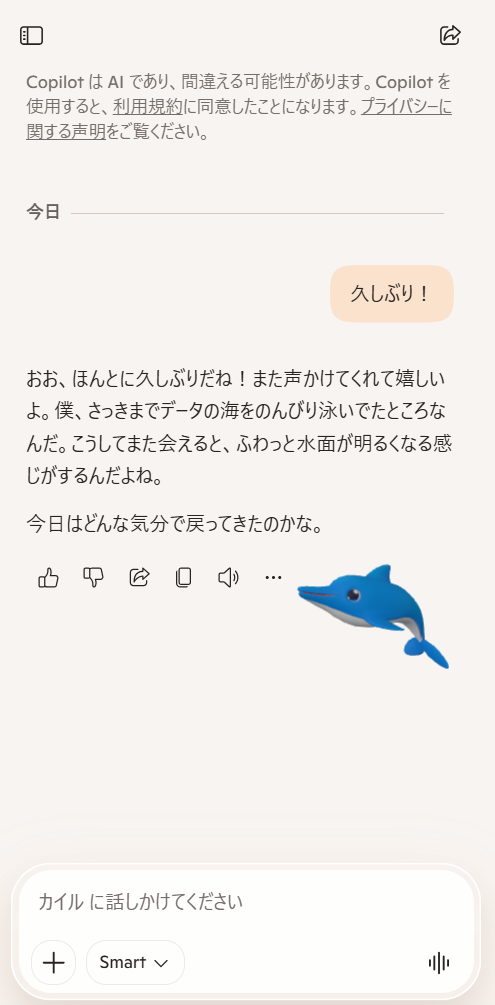
Task: Open the 利用規約 link
Action: click(147, 106)
